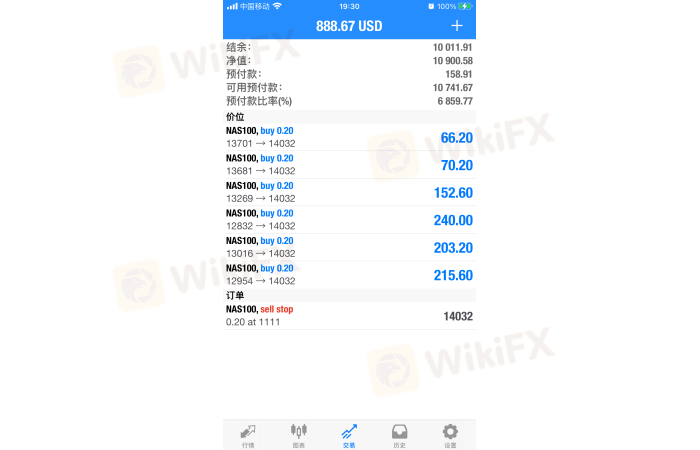Open the NAS100 position opened at 13016
Screen dimensions: 700x450
[x=349, y=247]
